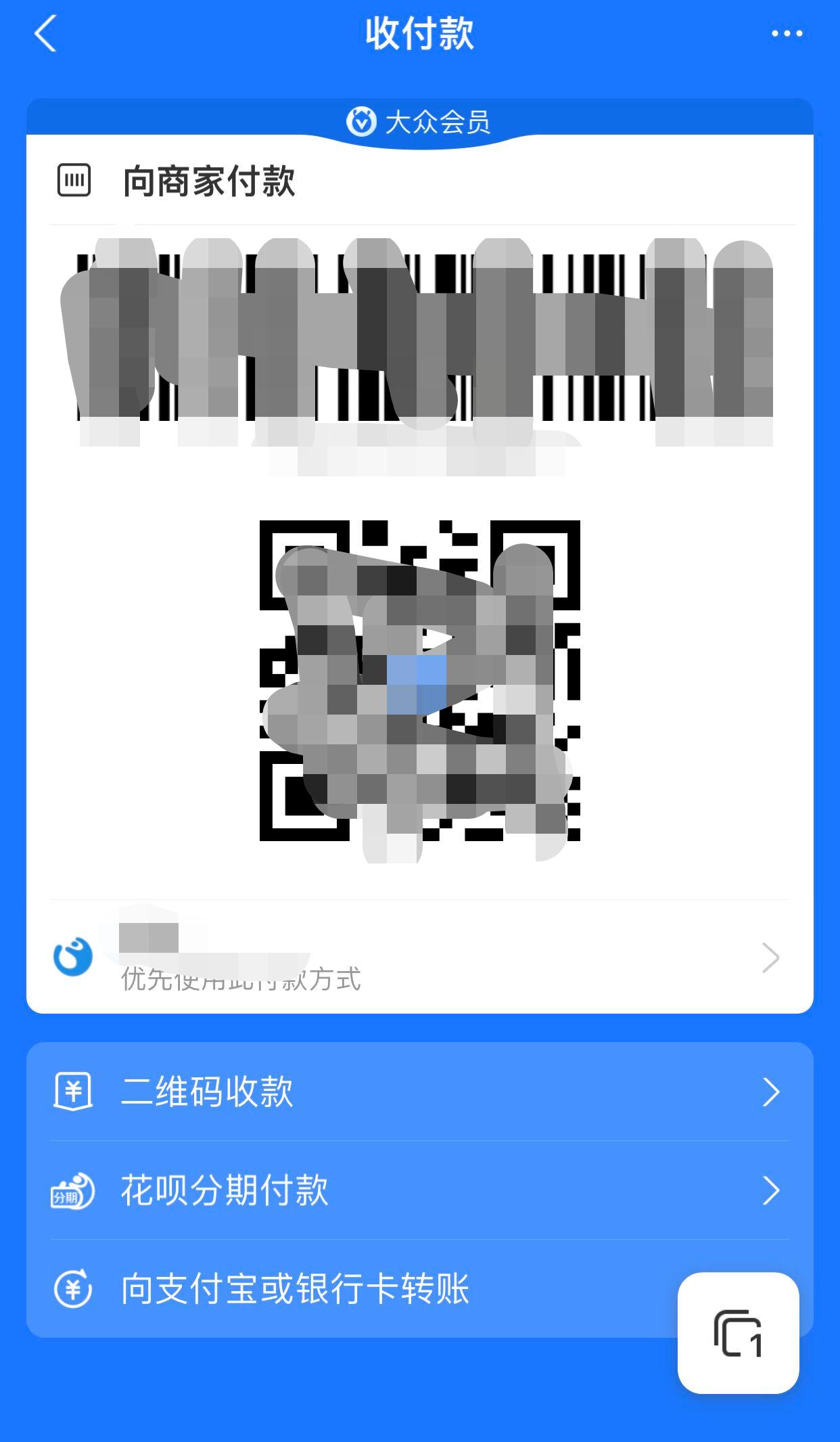This screenshot has height=1442, width=840.
Task: Select the 大众会员 membership badge icon
Action: 363,122
